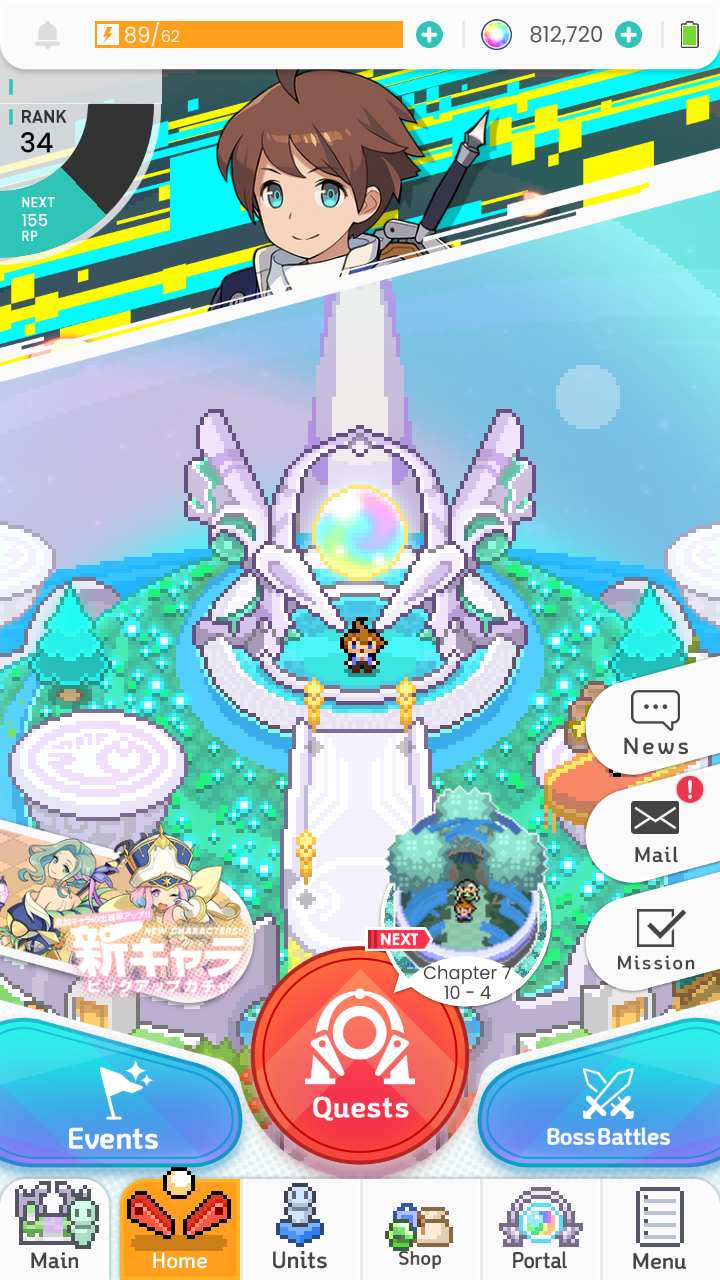Tap the notification bell icon
Screen dimensions: 720x1280
click(x=47, y=35)
